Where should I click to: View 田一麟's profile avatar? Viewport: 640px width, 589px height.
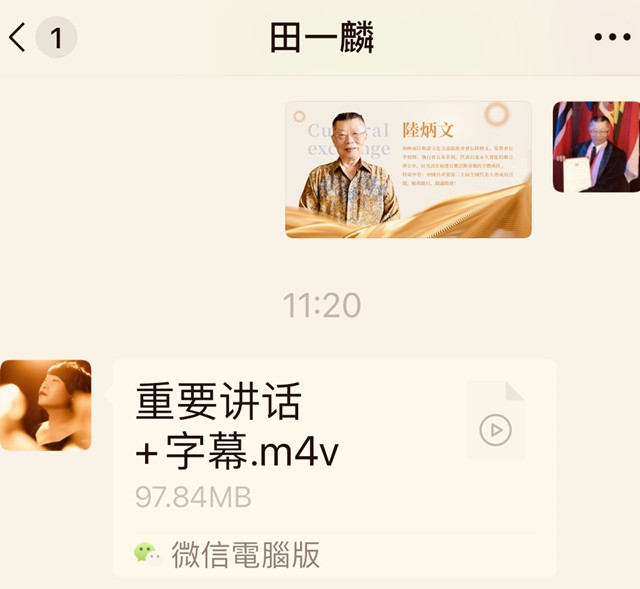pyautogui.click(x=46, y=405)
